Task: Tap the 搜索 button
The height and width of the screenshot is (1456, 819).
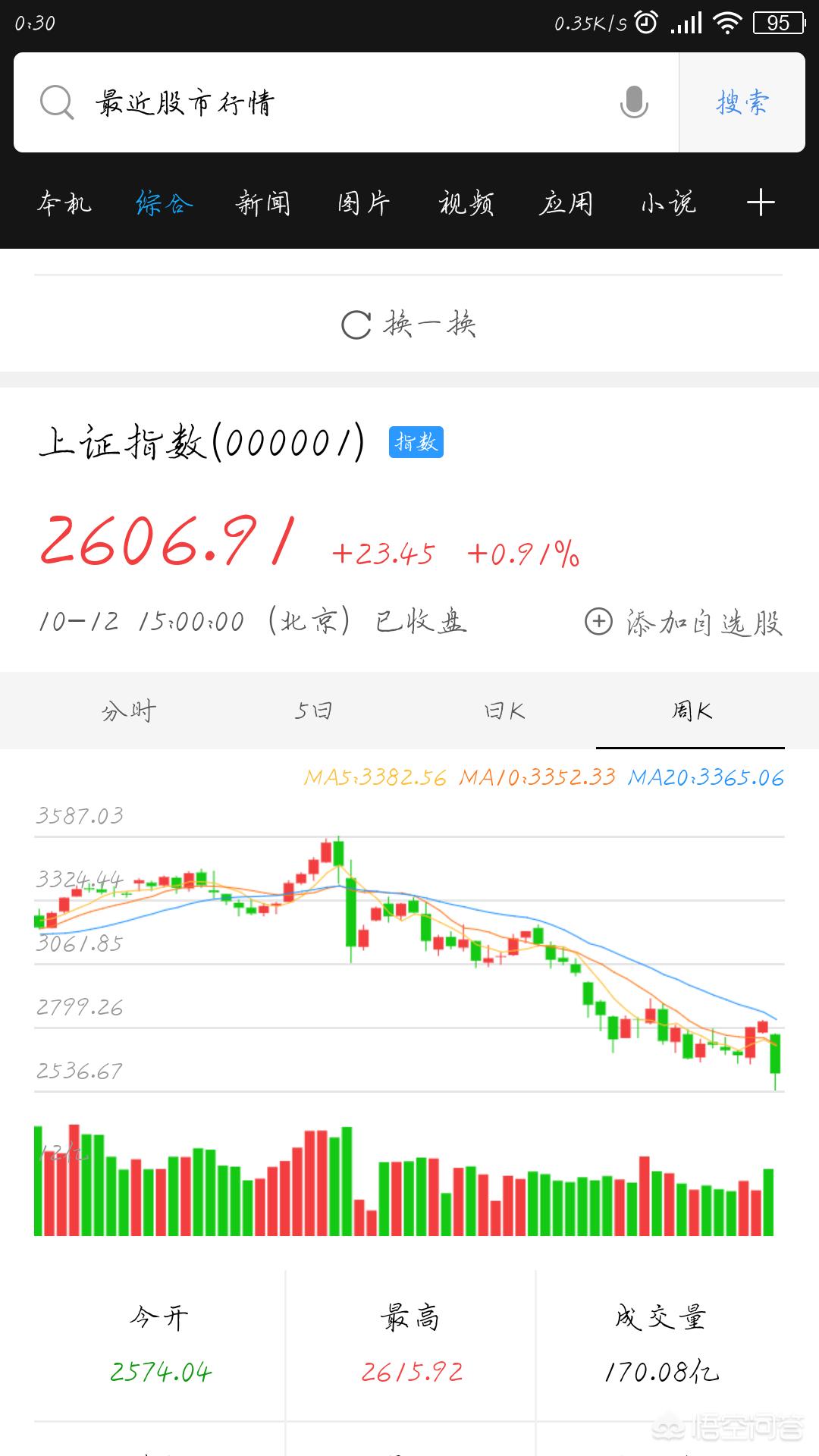Action: click(742, 102)
